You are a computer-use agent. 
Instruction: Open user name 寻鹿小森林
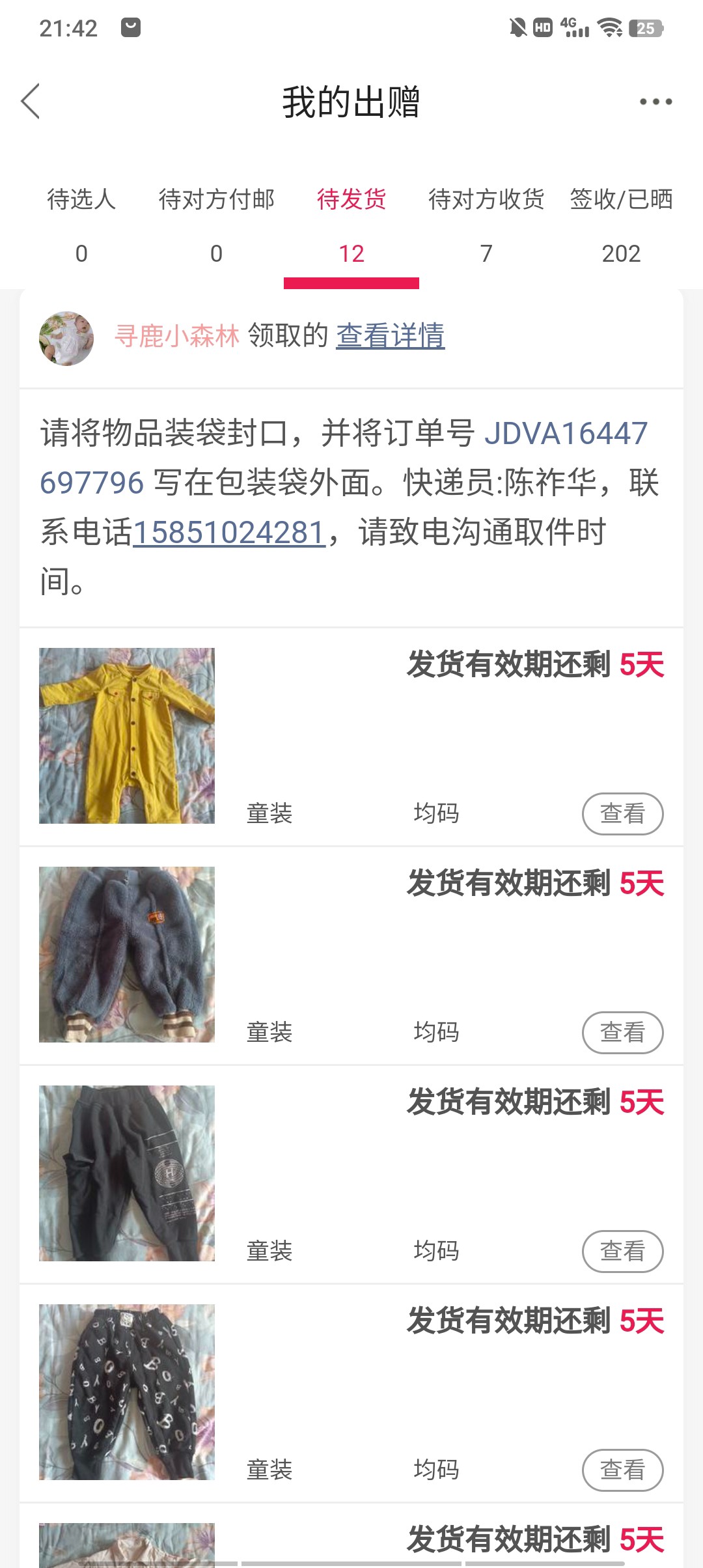177,336
